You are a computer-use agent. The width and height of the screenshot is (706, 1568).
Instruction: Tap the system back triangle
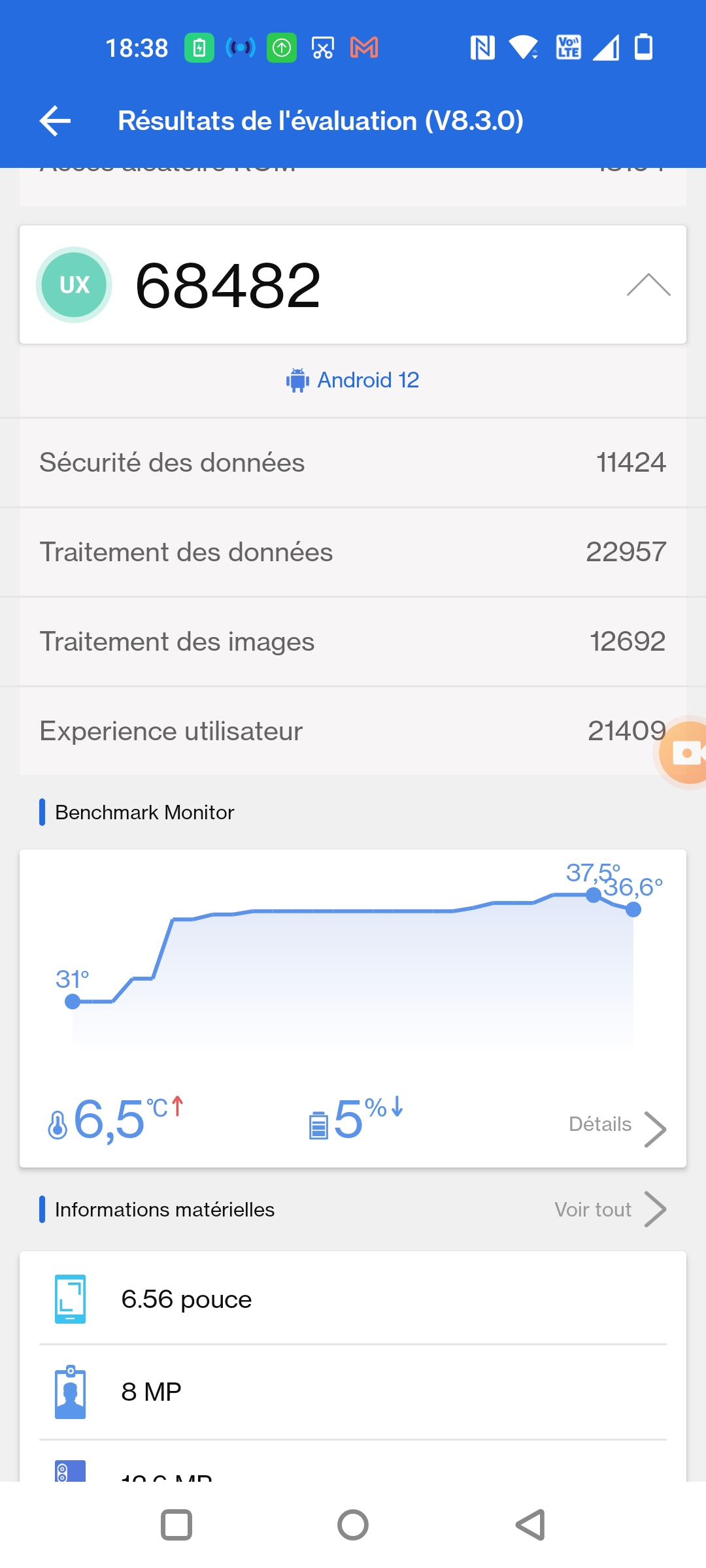tap(530, 1525)
